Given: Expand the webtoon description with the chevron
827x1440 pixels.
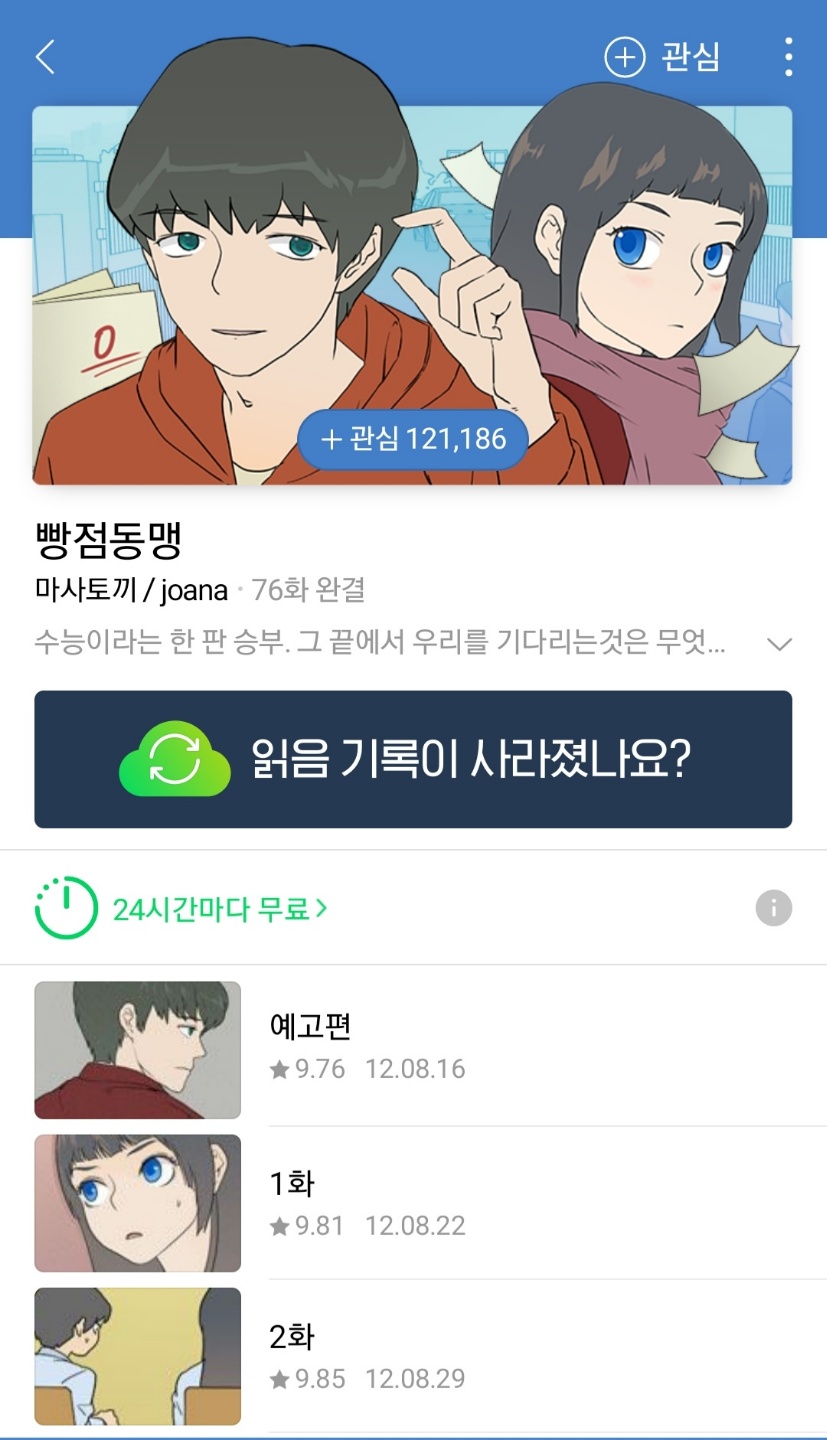Looking at the screenshot, I should pos(779,643).
